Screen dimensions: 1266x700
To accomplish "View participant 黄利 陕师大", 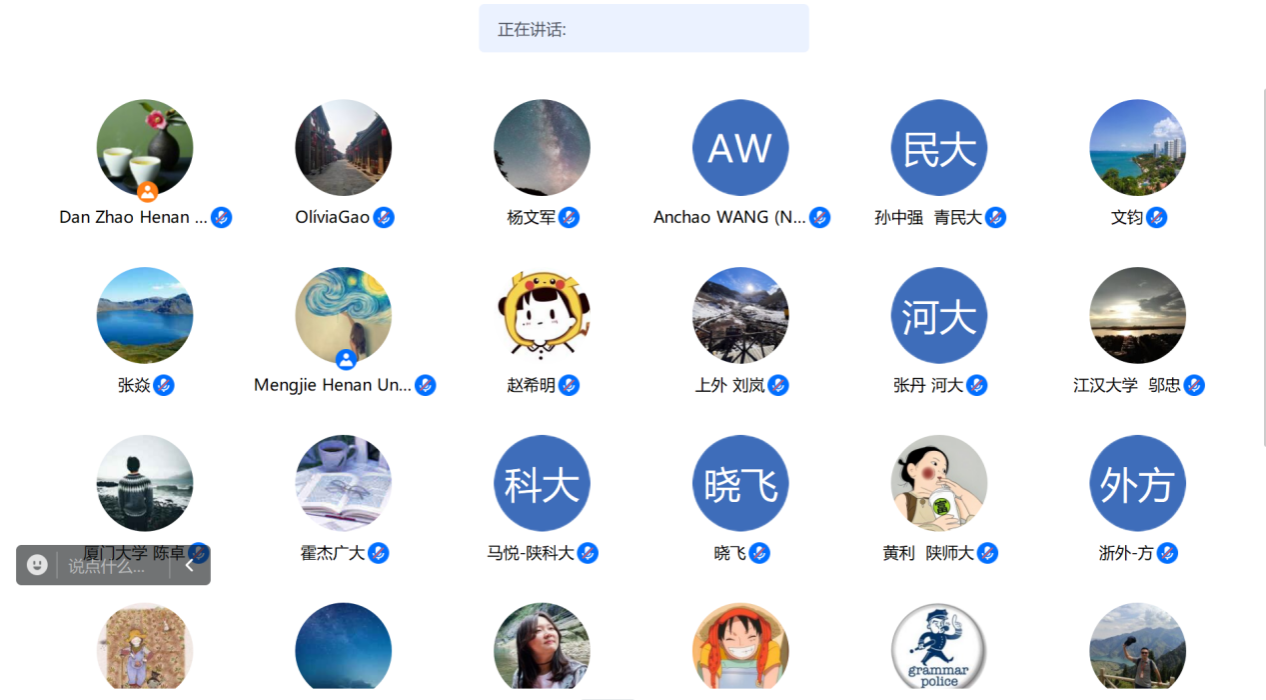I will tap(939, 484).
